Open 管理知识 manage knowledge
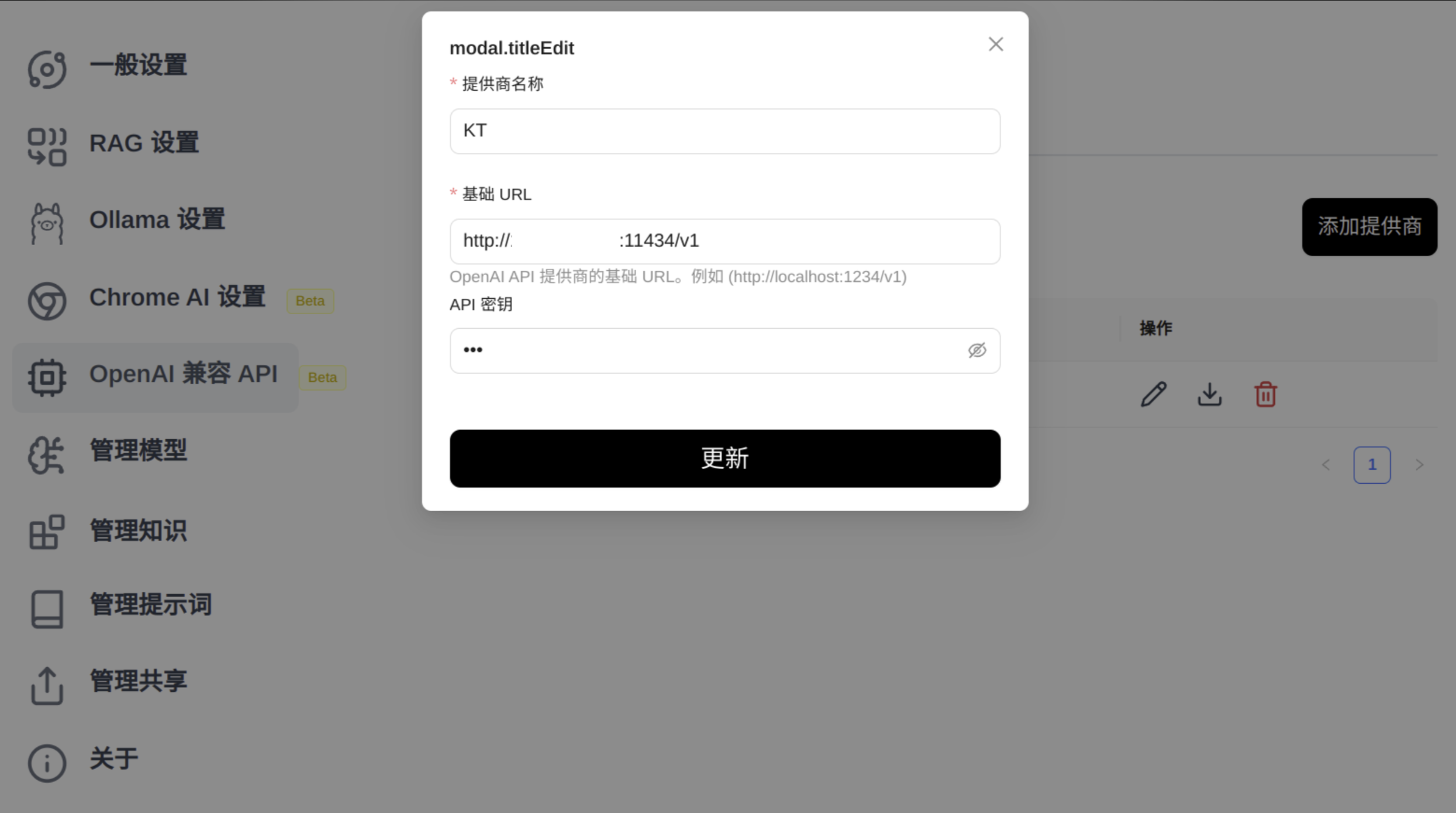The height and width of the screenshot is (813, 1456). [x=138, y=531]
